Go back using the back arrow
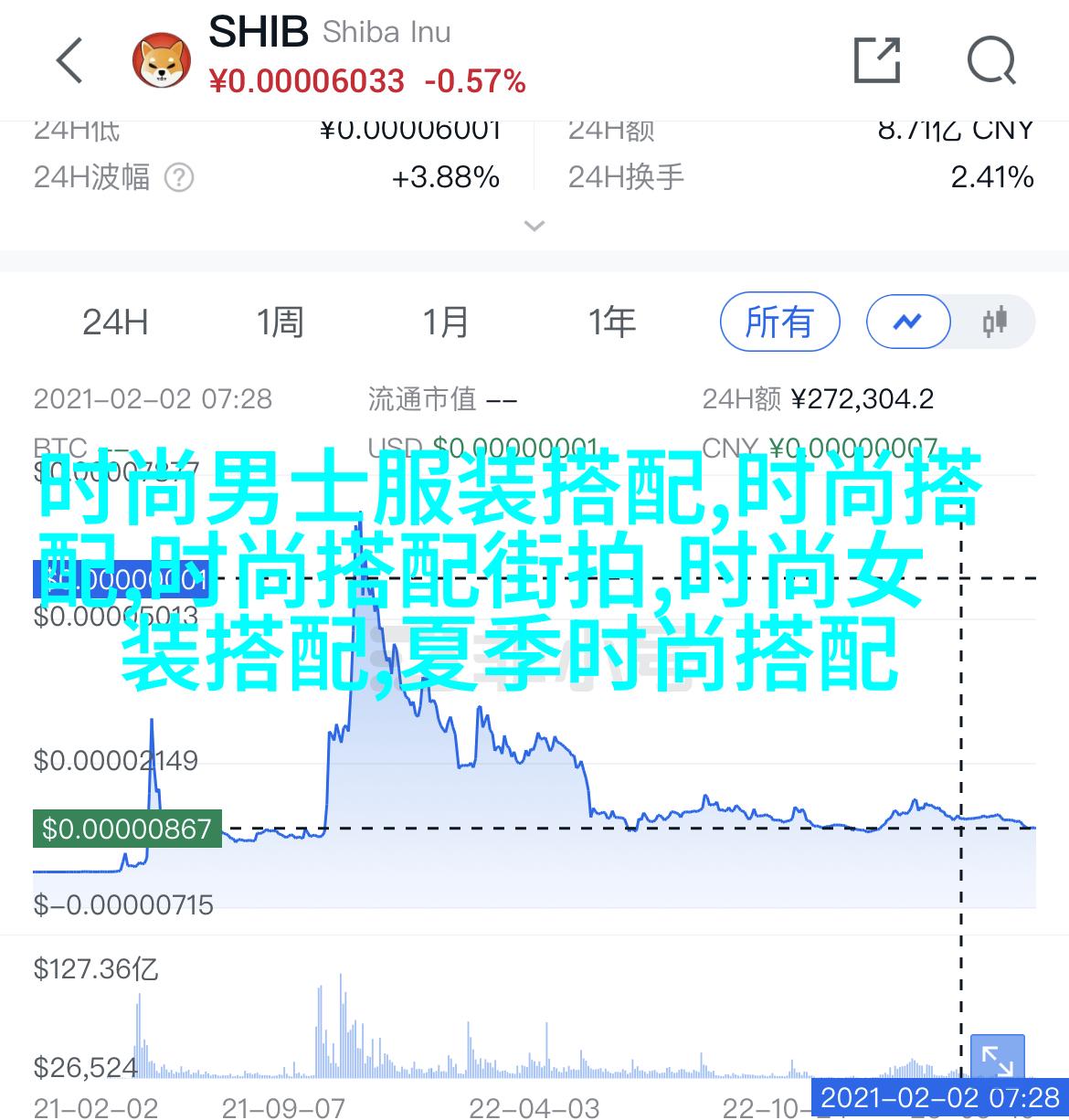Image resolution: width=1069 pixels, height=1120 pixels. 70,61
